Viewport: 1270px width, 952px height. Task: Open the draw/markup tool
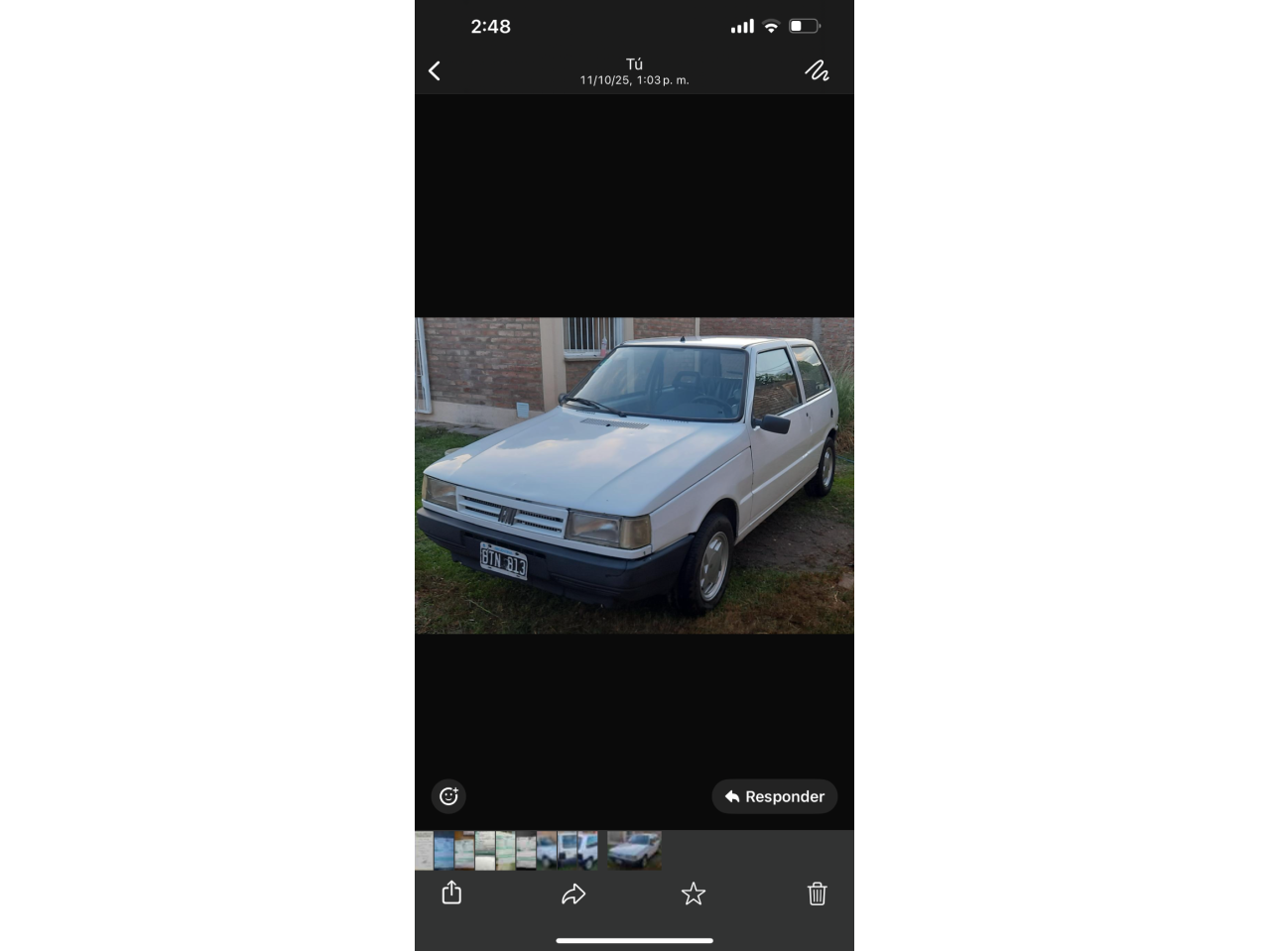point(817,70)
